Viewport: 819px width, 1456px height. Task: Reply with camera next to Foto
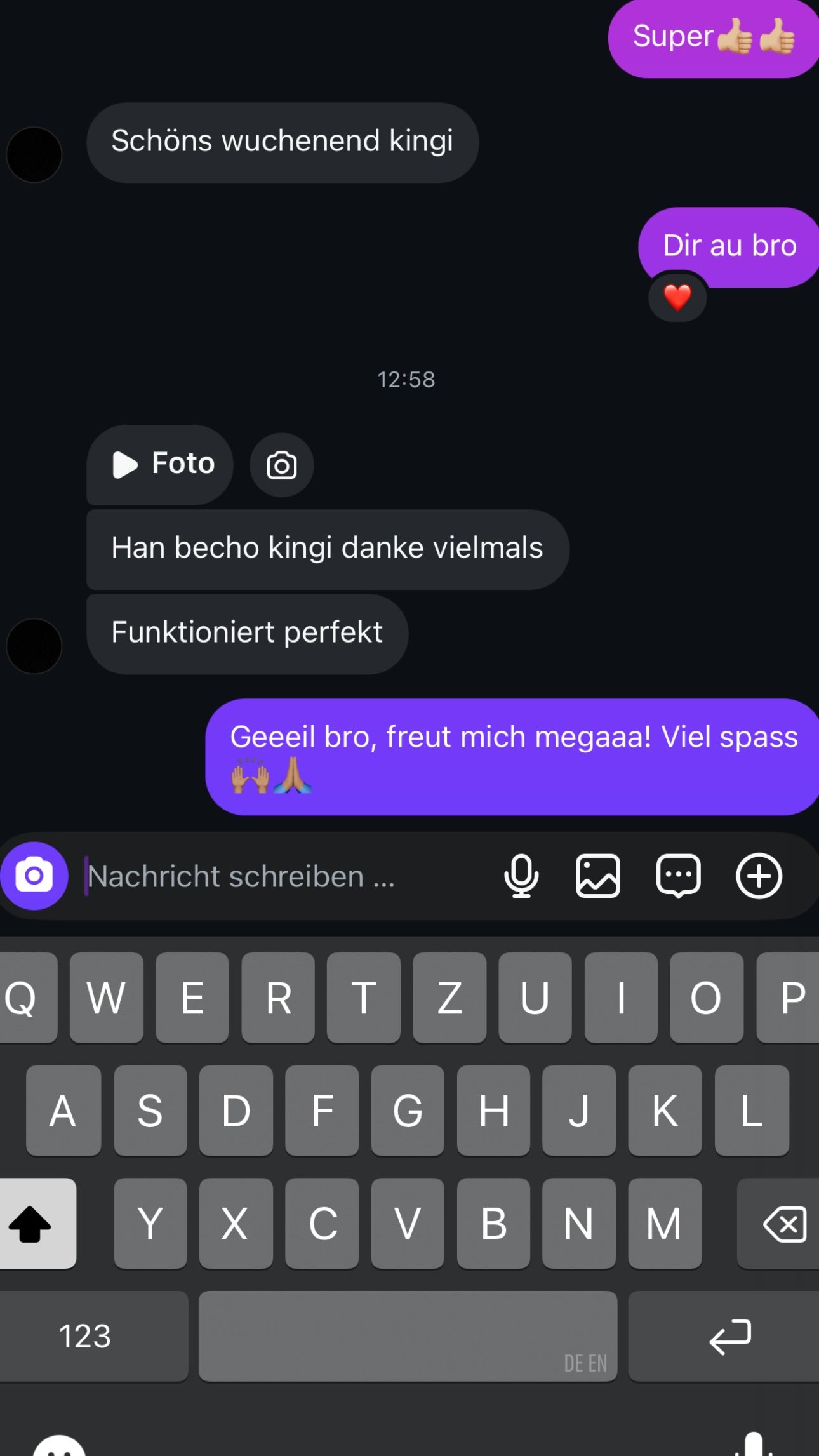[x=281, y=465]
